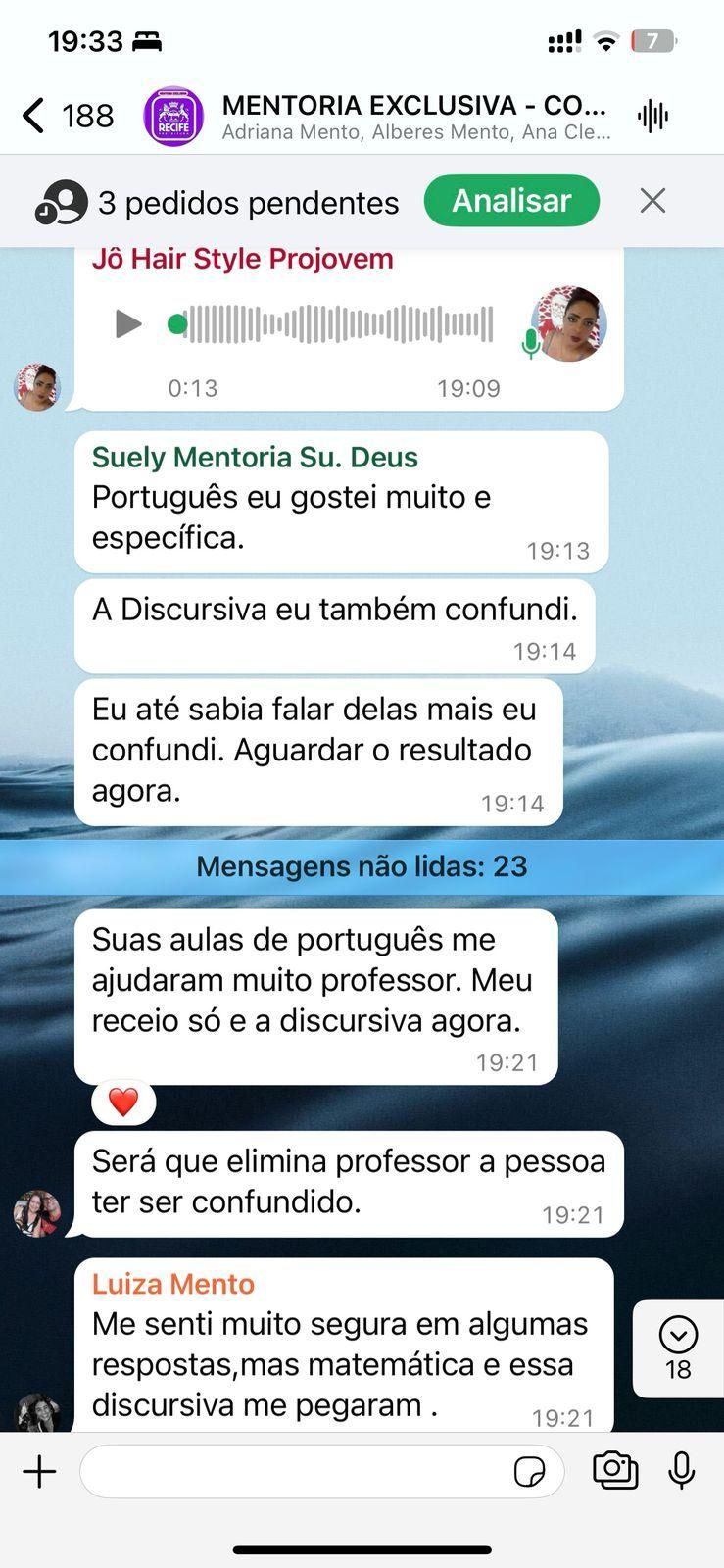Open the attachment plus menu
724x1568 pixels.
click(40, 1471)
